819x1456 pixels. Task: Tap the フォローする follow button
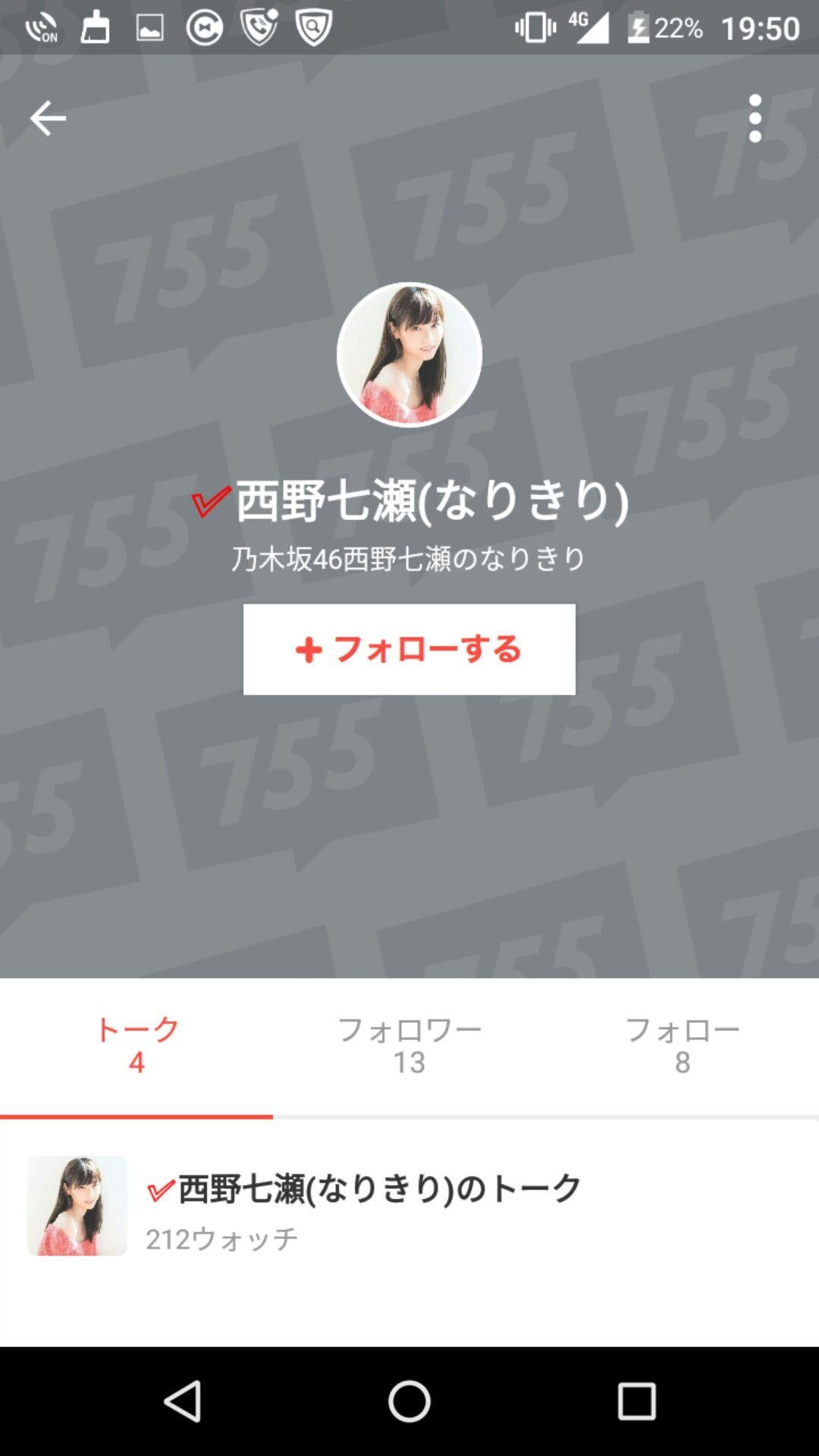[x=409, y=648]
